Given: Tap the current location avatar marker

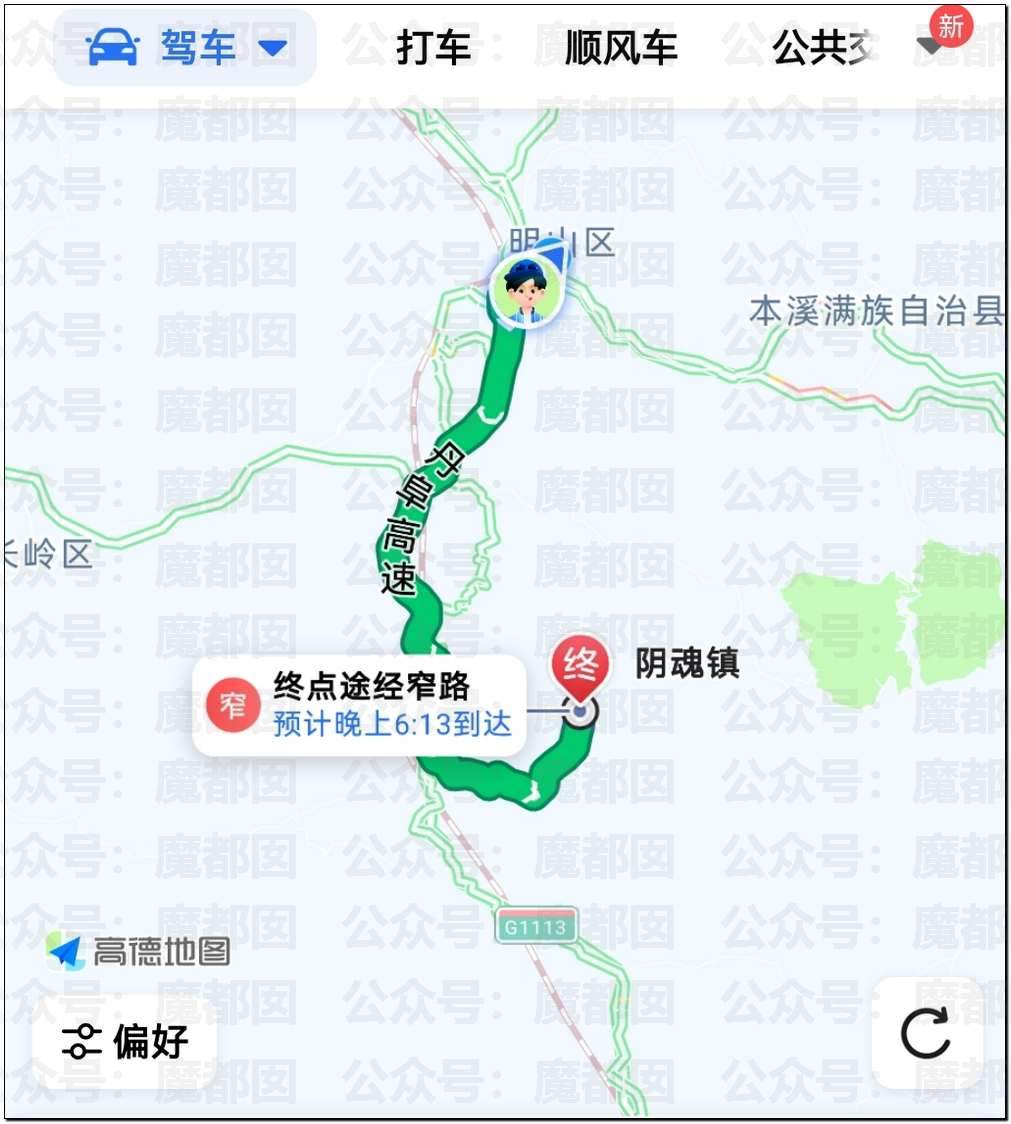Looking at the screenshot, I should click(x=523, y=290).
